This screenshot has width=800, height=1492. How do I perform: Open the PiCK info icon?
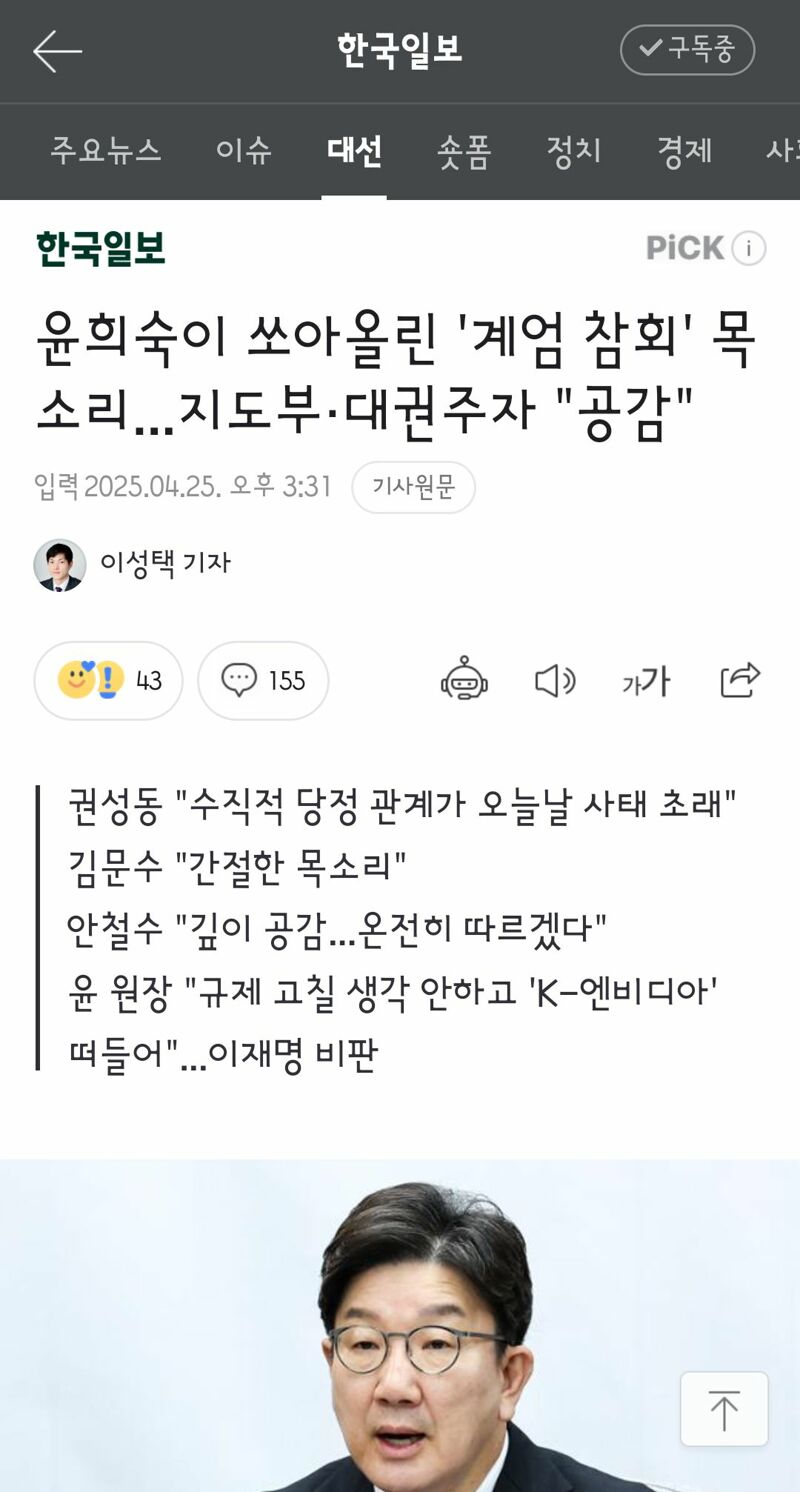[x=749, y=248]
